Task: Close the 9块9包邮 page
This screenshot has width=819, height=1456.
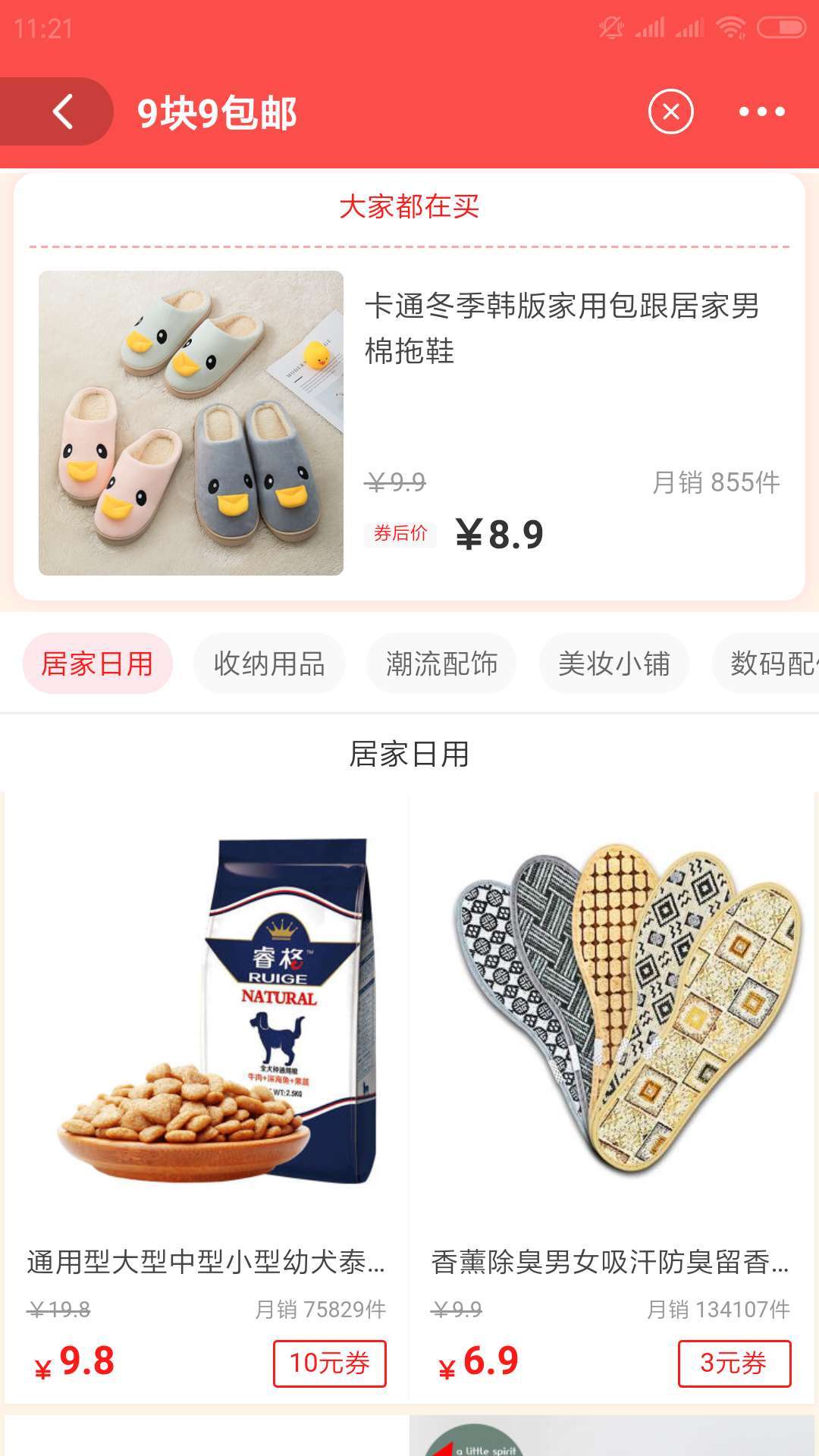Action: (671, 111)
